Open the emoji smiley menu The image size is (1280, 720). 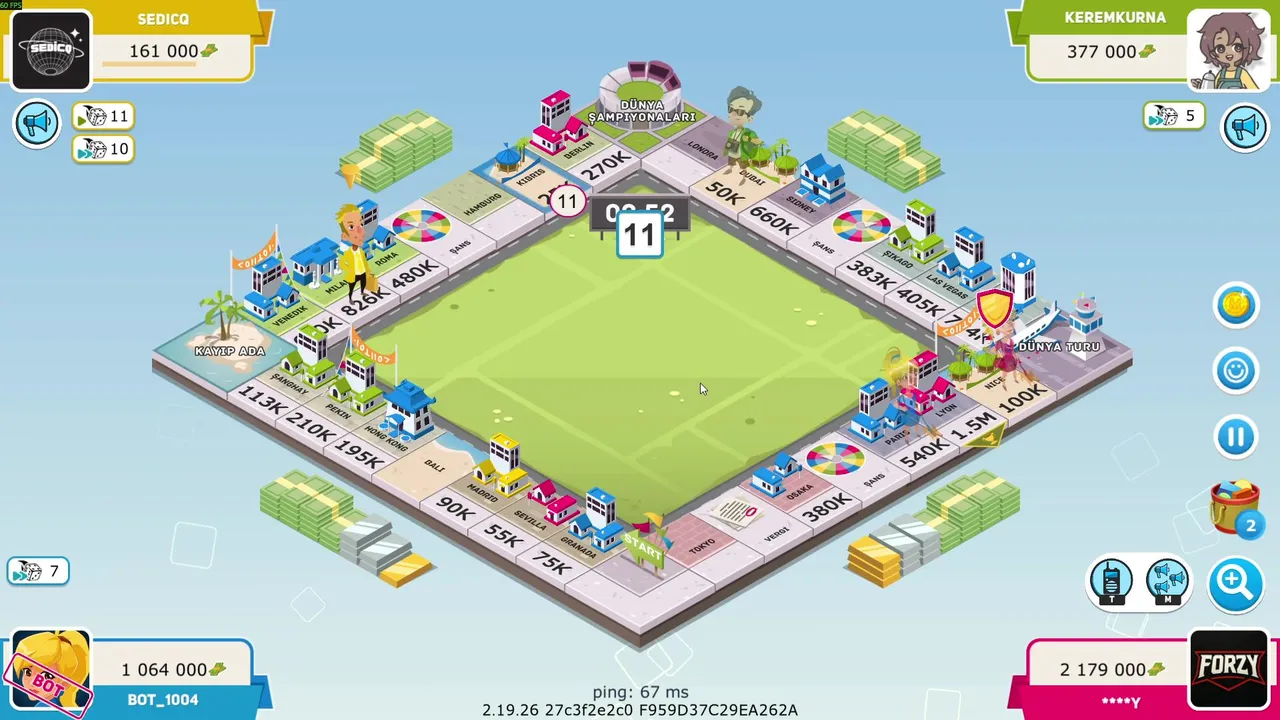click(1236, 371)
